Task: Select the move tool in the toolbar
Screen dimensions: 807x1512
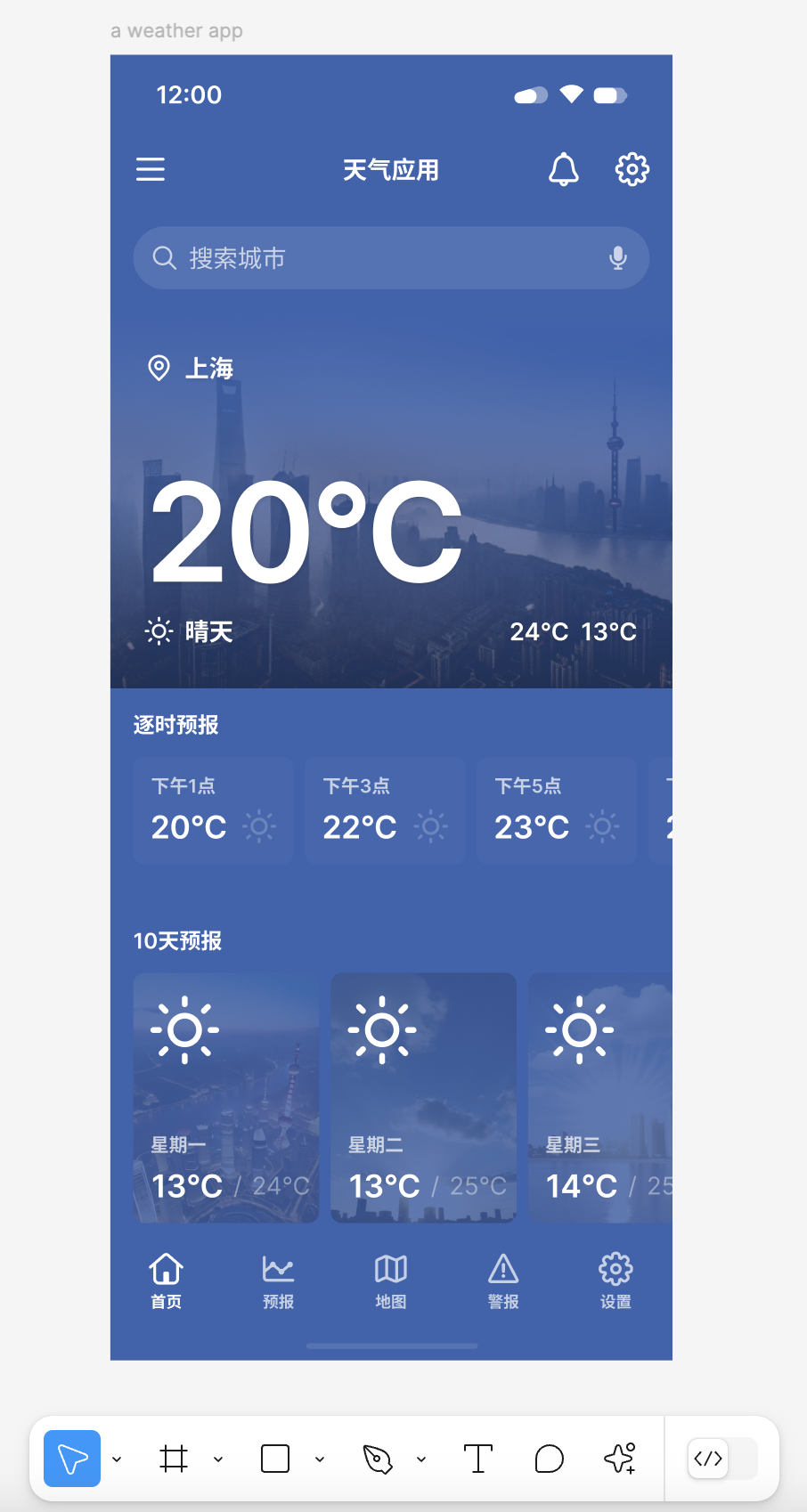Action: click(72, 1459)
